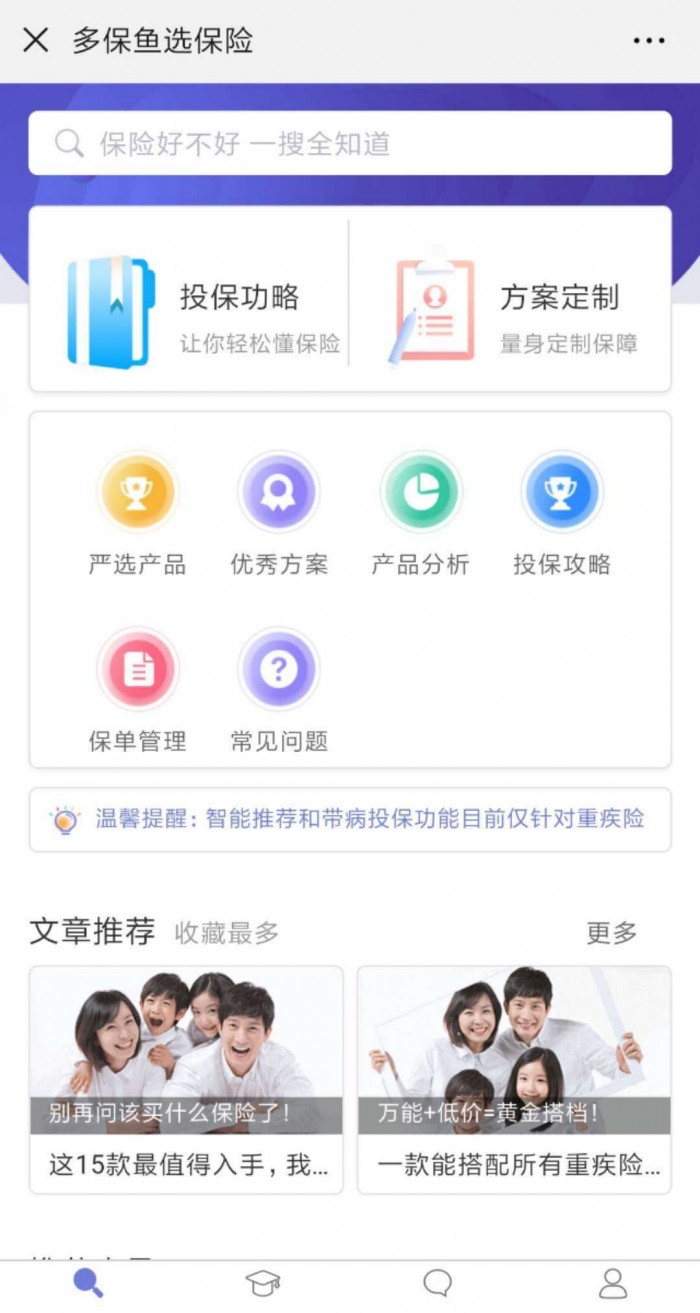This screenshot has height=1313, width=700.
Task: Switch to the chat bubble tab
Action: (437, 1283)
